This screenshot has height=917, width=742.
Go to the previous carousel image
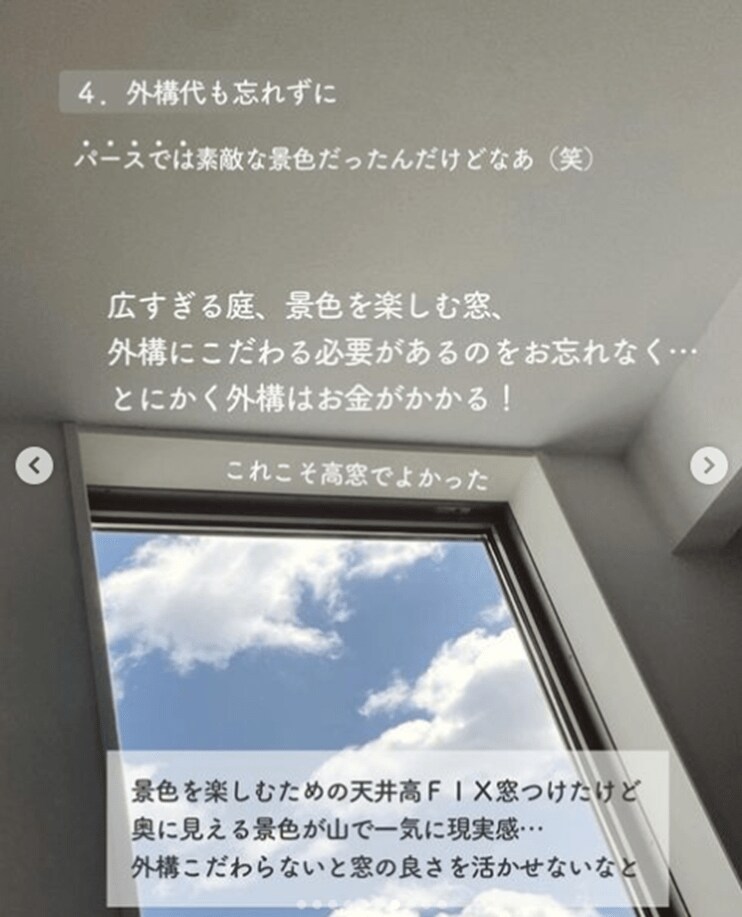34,465
